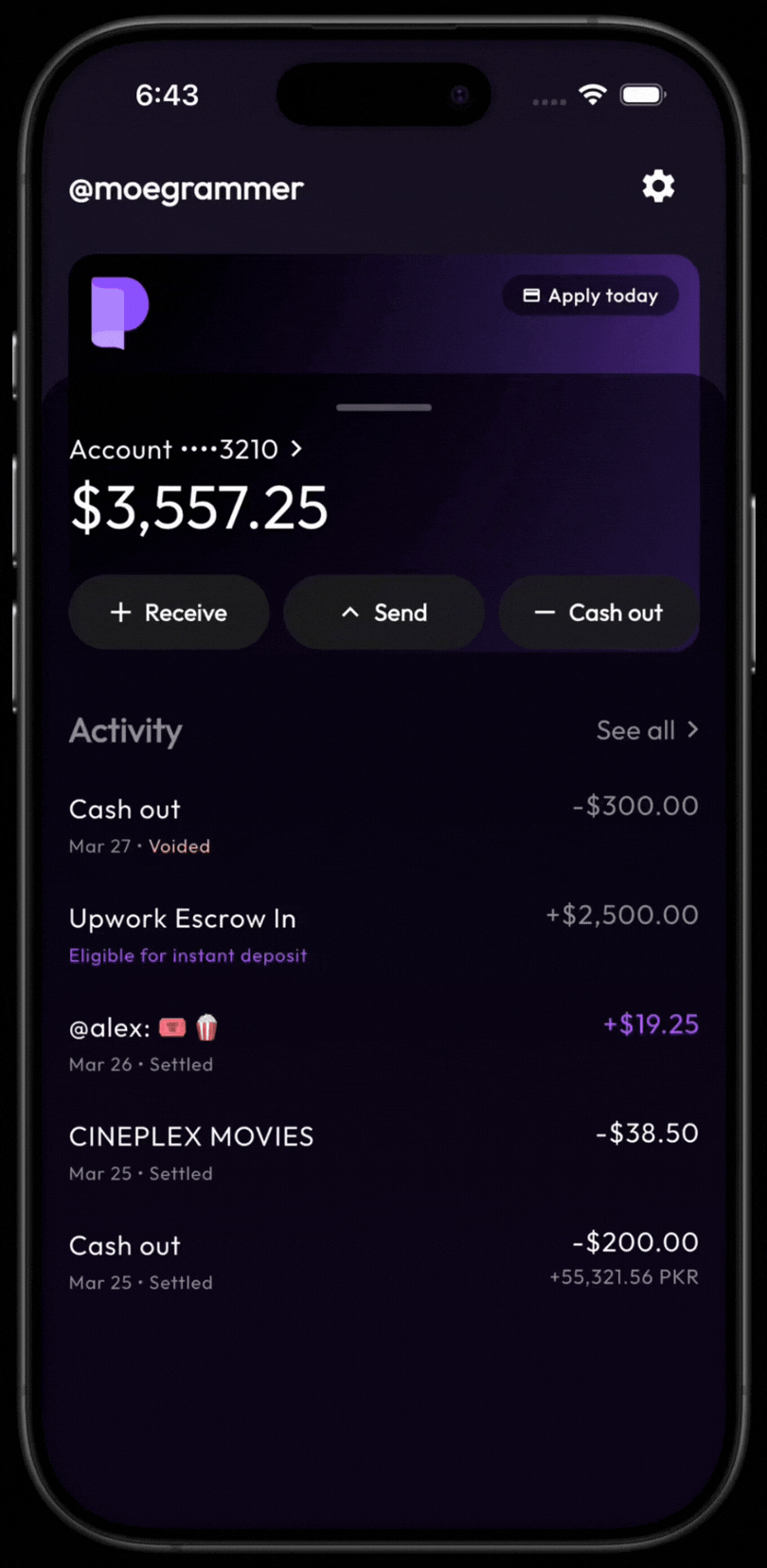
Task: Open the settings gear icon
Action: [658, 187]
